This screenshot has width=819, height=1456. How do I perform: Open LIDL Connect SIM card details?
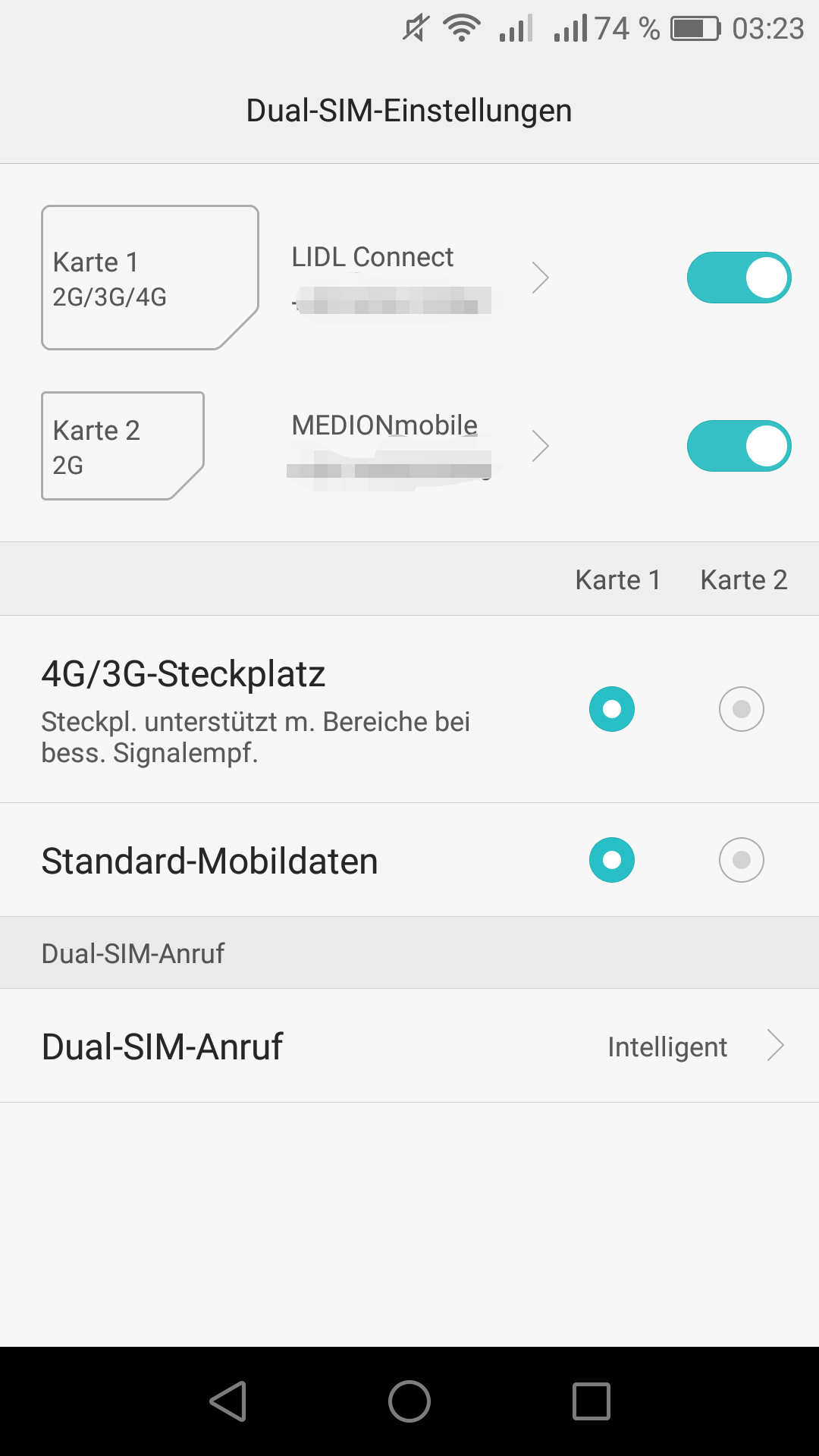pyautogui.click(x=419, y=278)
